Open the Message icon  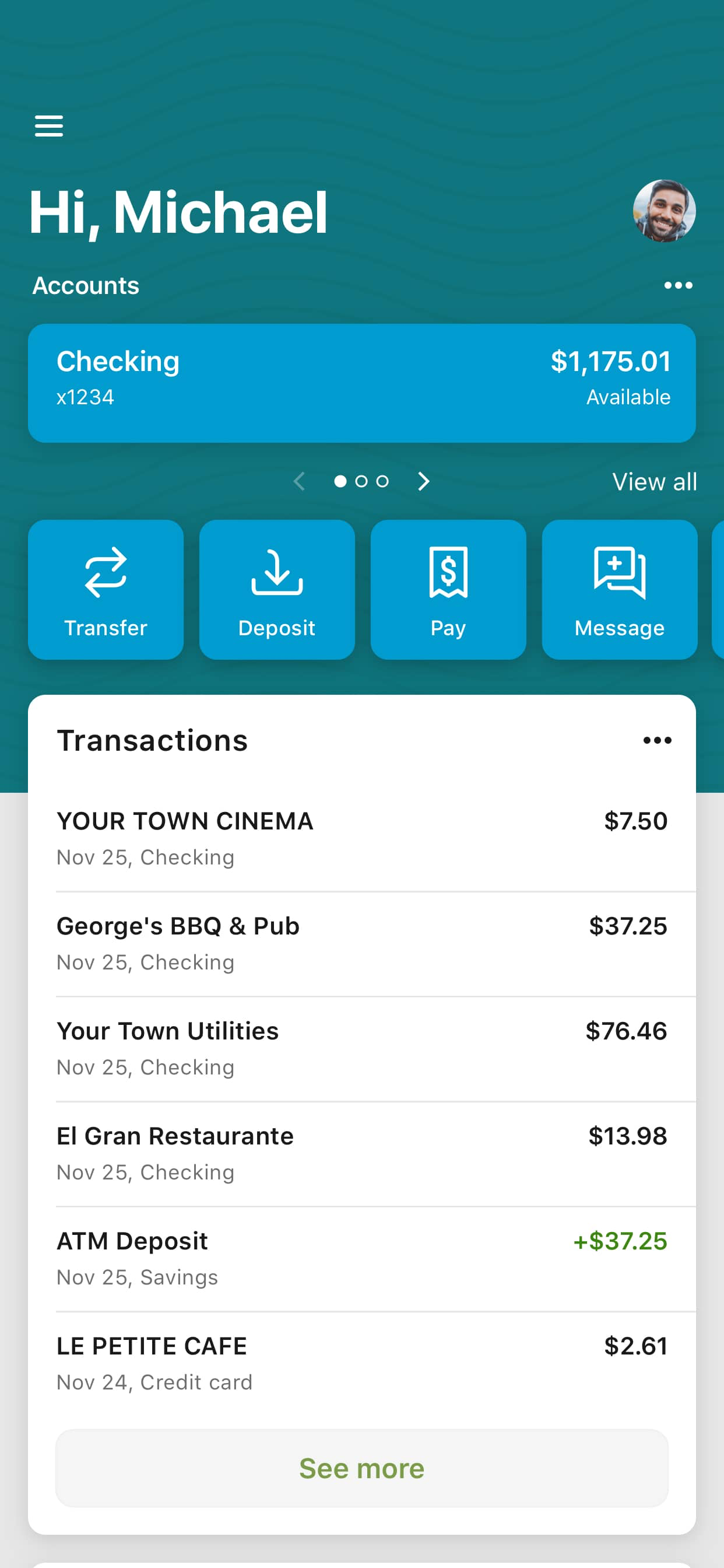pyautogui.click(x=619, y=590)
